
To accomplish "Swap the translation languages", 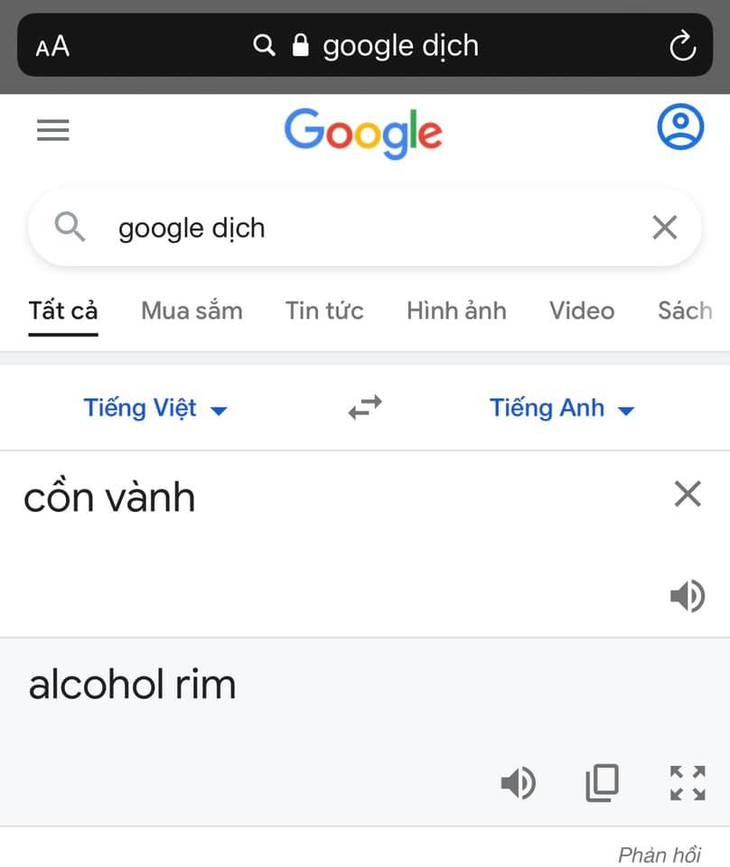I will [x=365, y=408].
